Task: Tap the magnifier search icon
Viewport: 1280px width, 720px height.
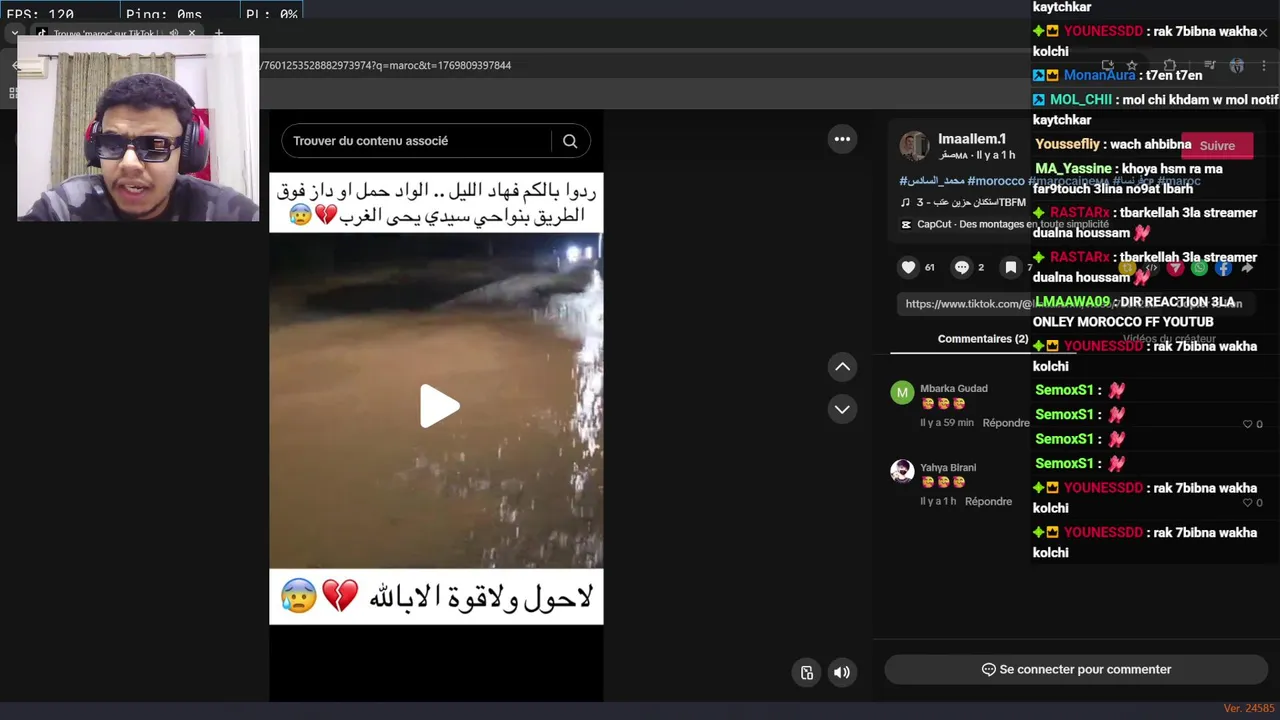Action: (570, 141)
